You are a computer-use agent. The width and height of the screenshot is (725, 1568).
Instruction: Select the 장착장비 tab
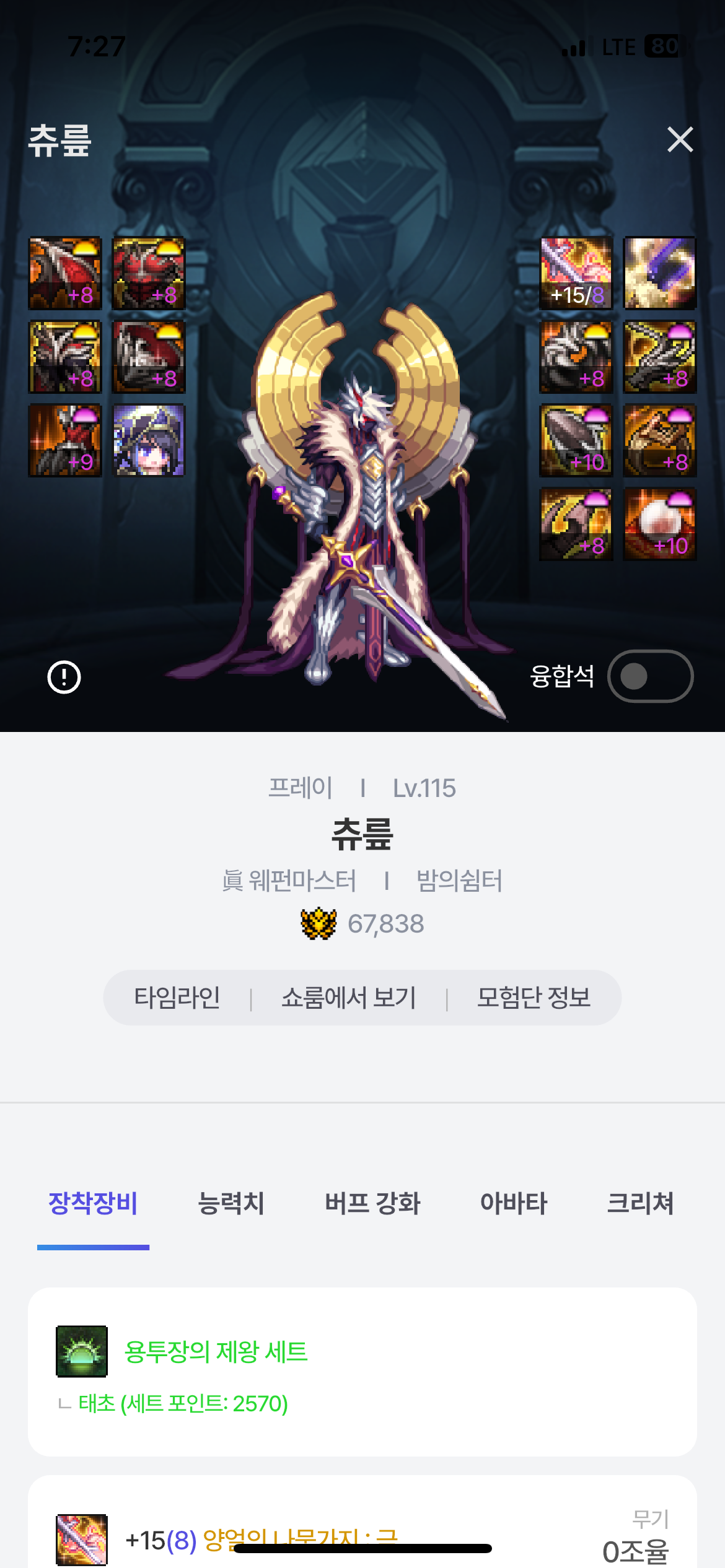(93, 1203)
